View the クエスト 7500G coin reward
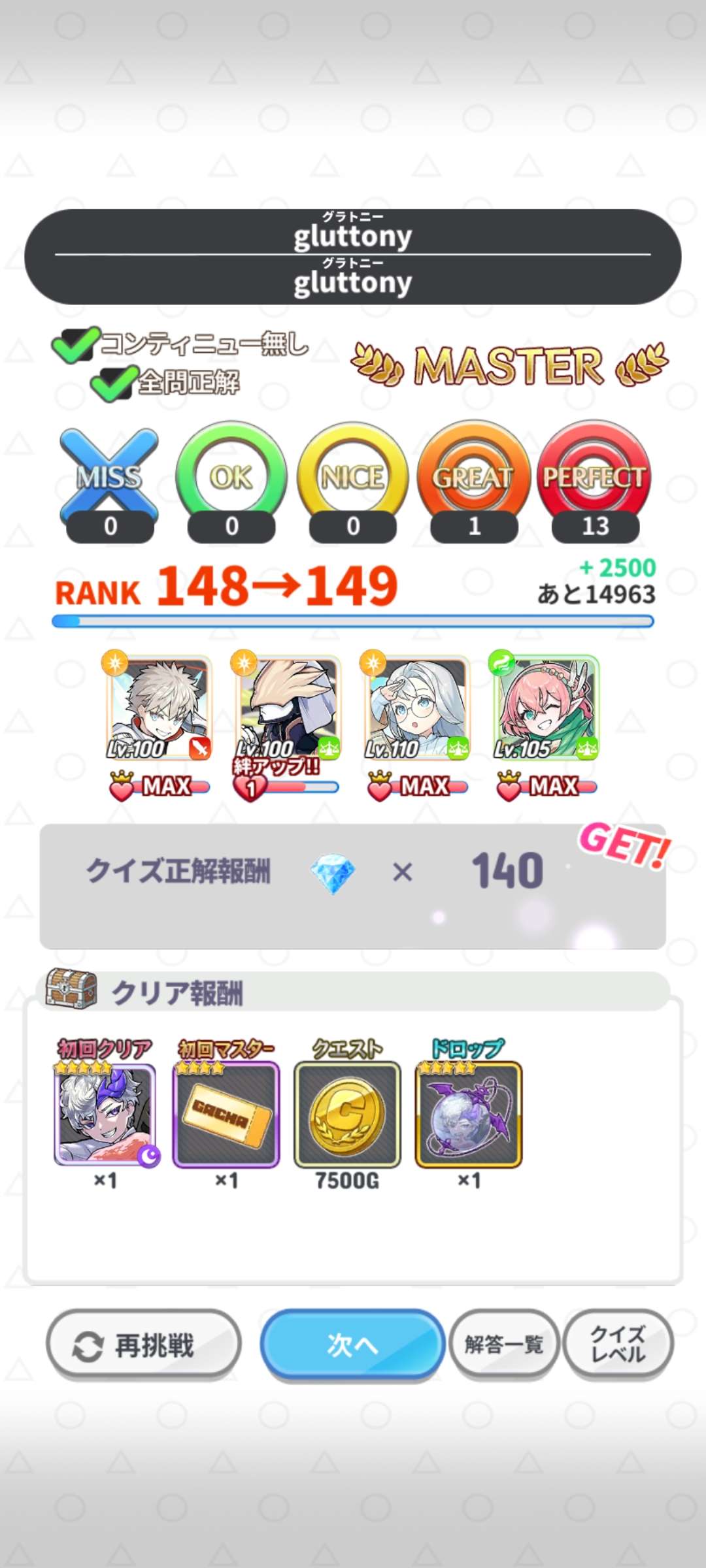This screenshot has width=706, height=1568. pos(347,1115)
